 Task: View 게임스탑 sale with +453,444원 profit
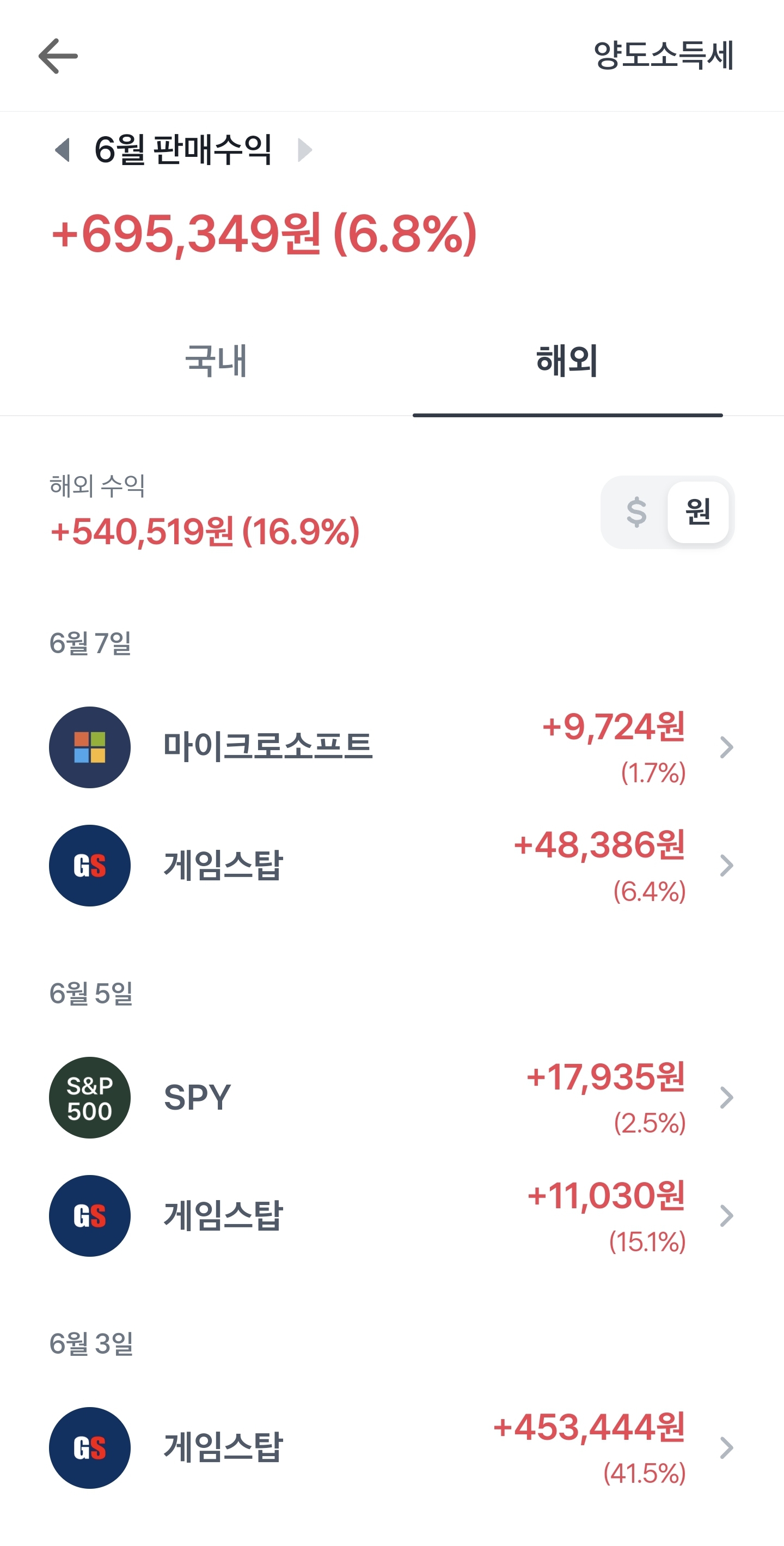pos(391,1447)
